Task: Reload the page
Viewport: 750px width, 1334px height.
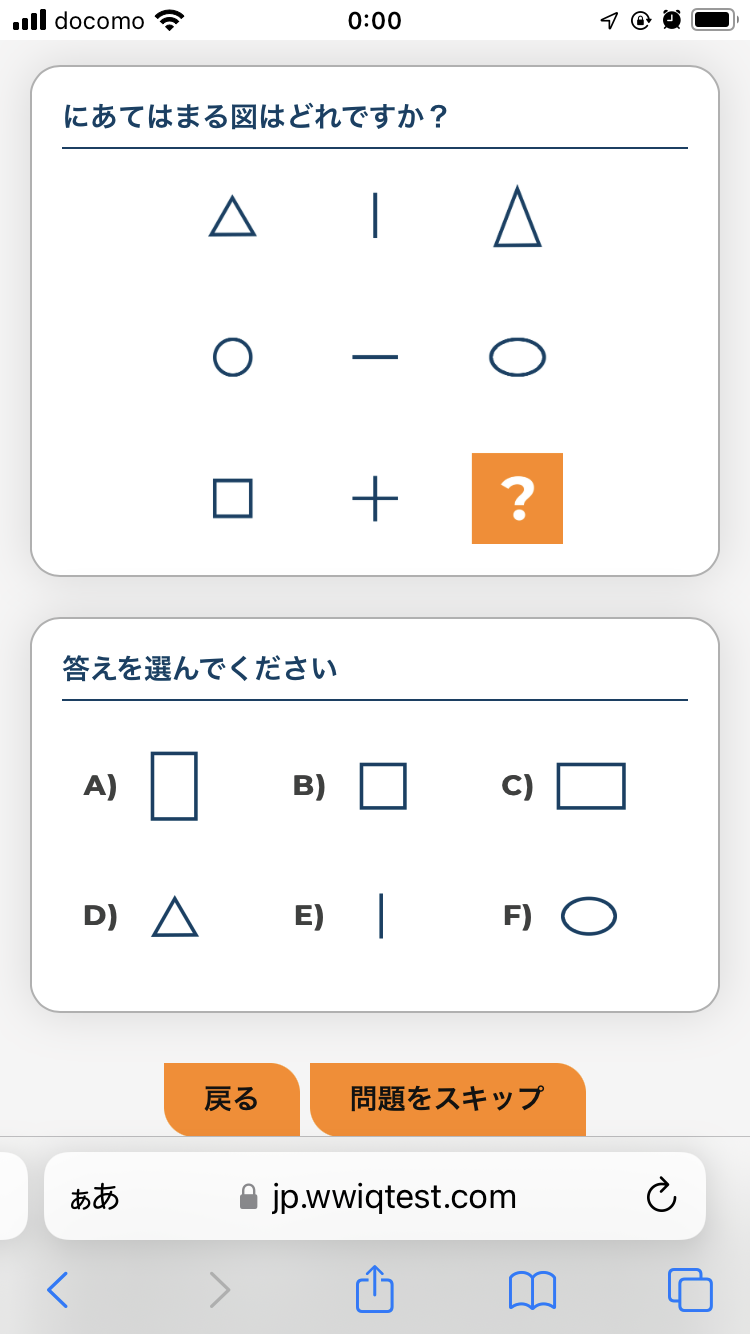Action: click(661, 1196)
